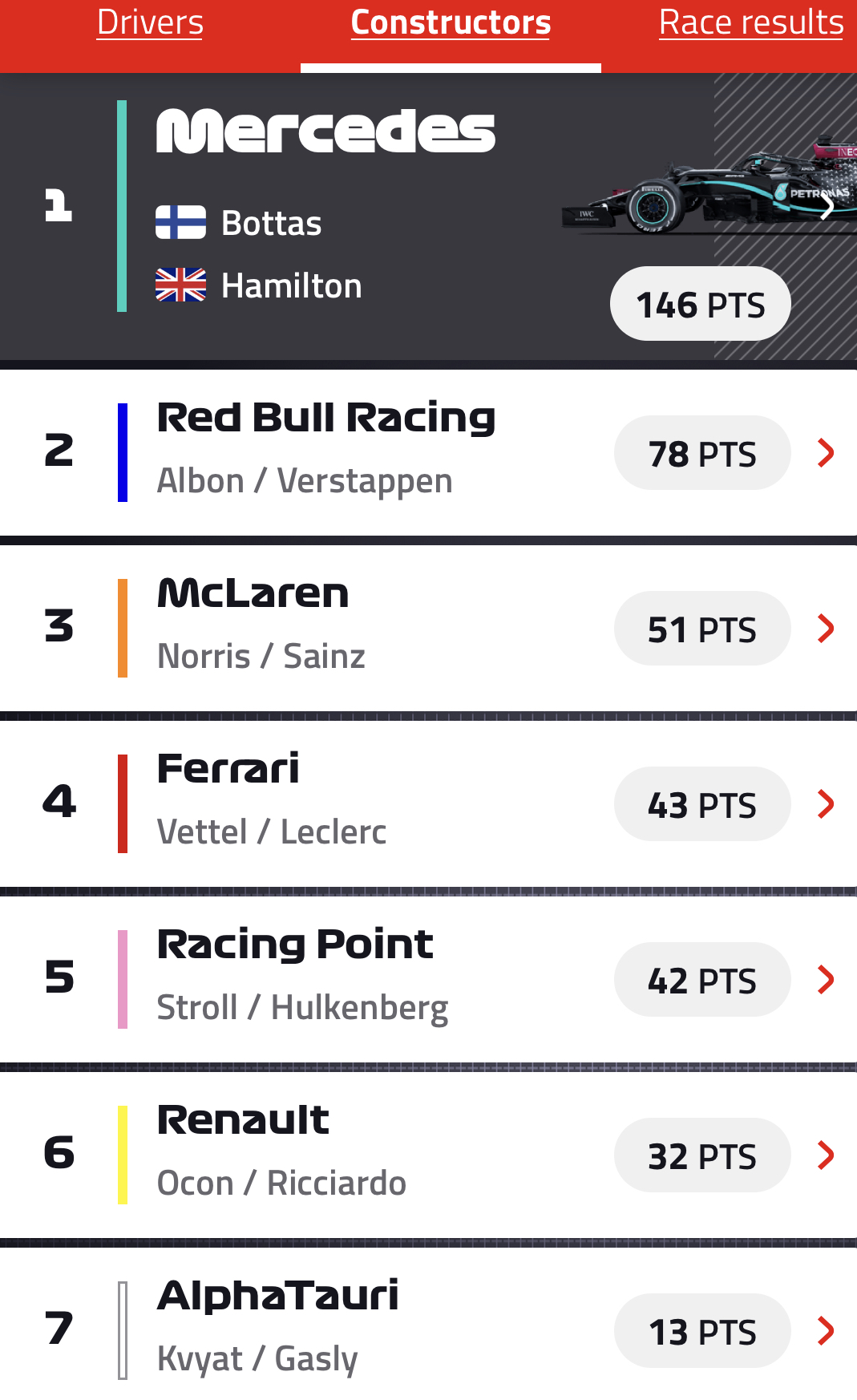Select the Constructors tab

(x=451, y=22)
